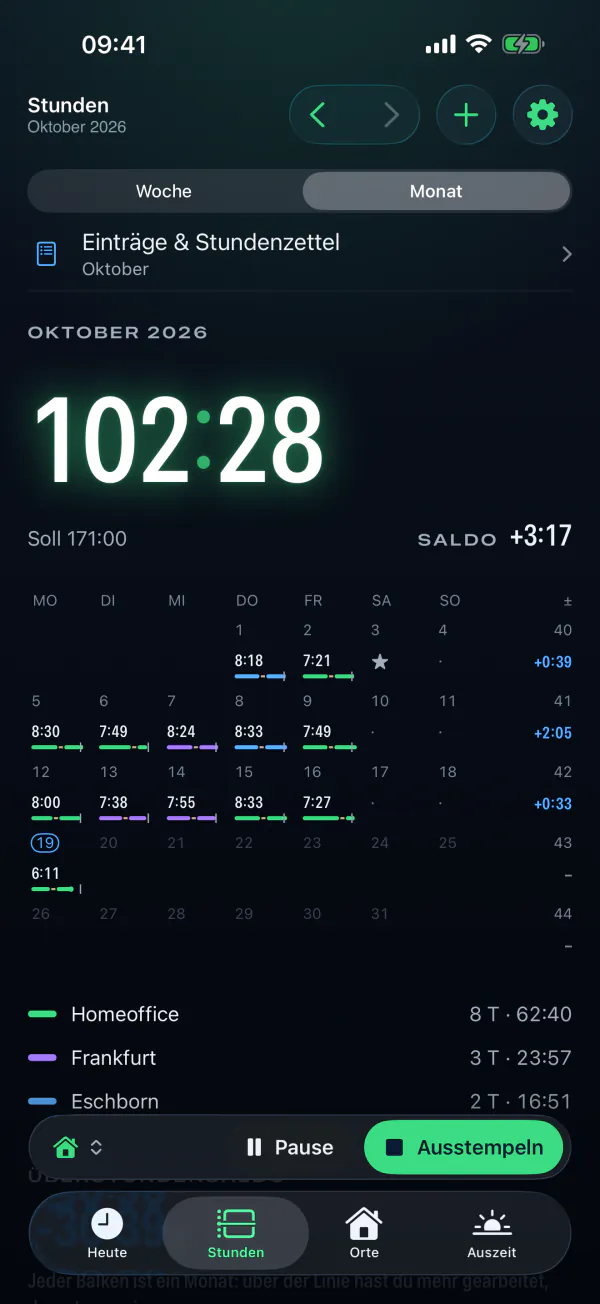Change the work location selector
Screen dimensions: 600x1304
click(x=78, y=1147)
